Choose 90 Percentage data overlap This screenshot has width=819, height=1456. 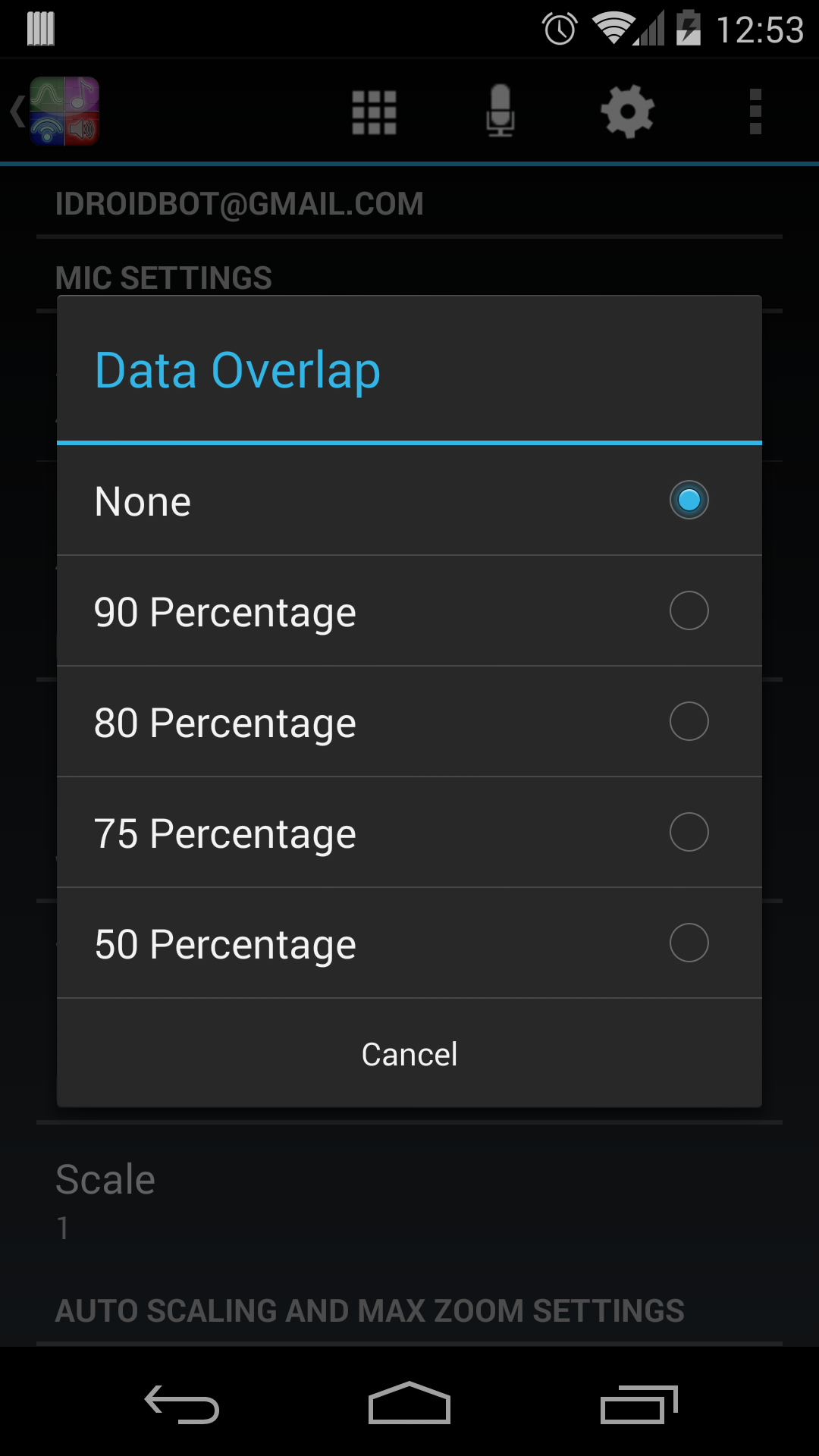tap(409, 611)
